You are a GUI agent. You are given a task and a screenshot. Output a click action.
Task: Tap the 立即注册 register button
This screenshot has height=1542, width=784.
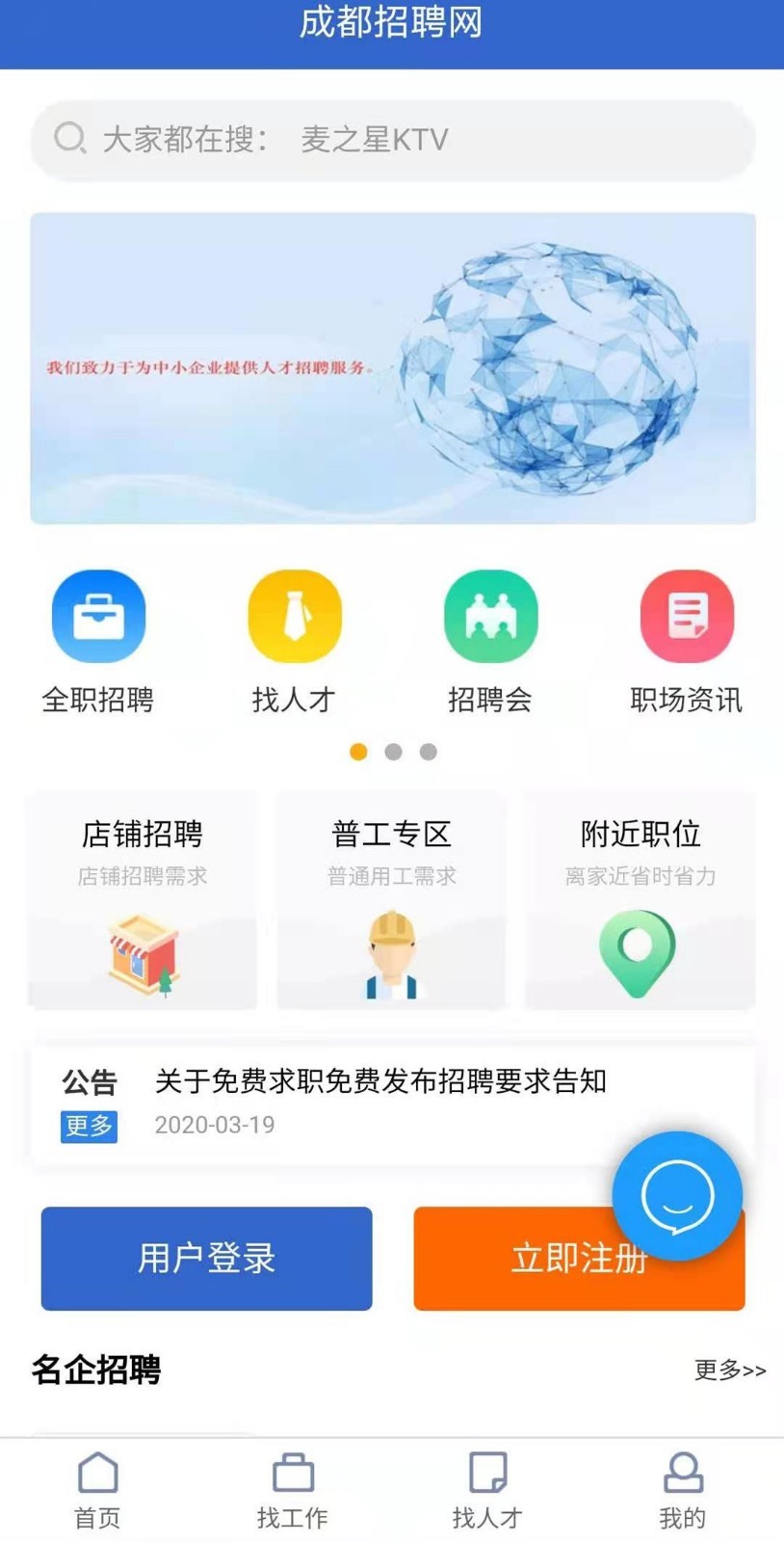[x=579, y=1259]
